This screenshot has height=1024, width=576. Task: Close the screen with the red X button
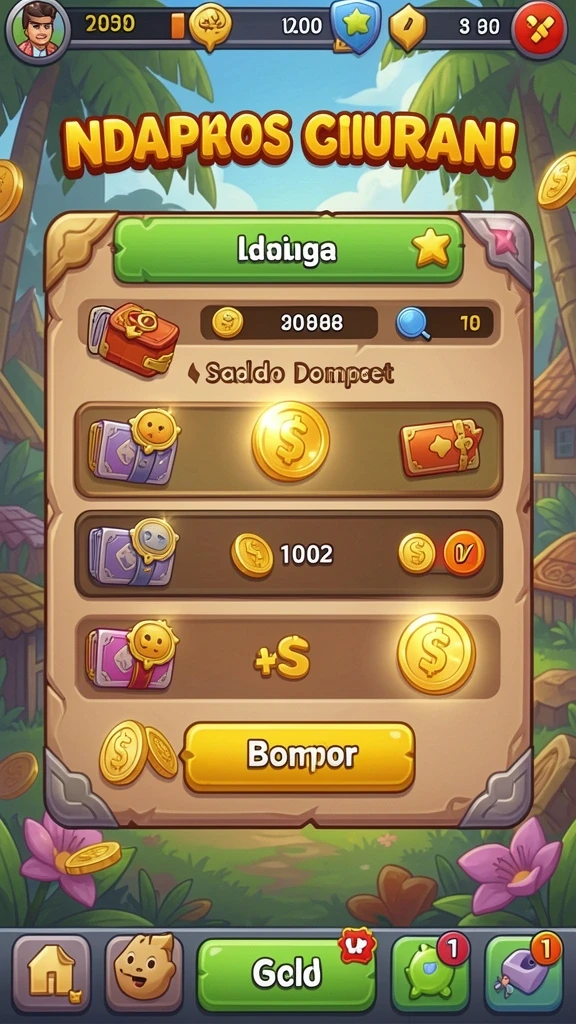tap(539, 30)
